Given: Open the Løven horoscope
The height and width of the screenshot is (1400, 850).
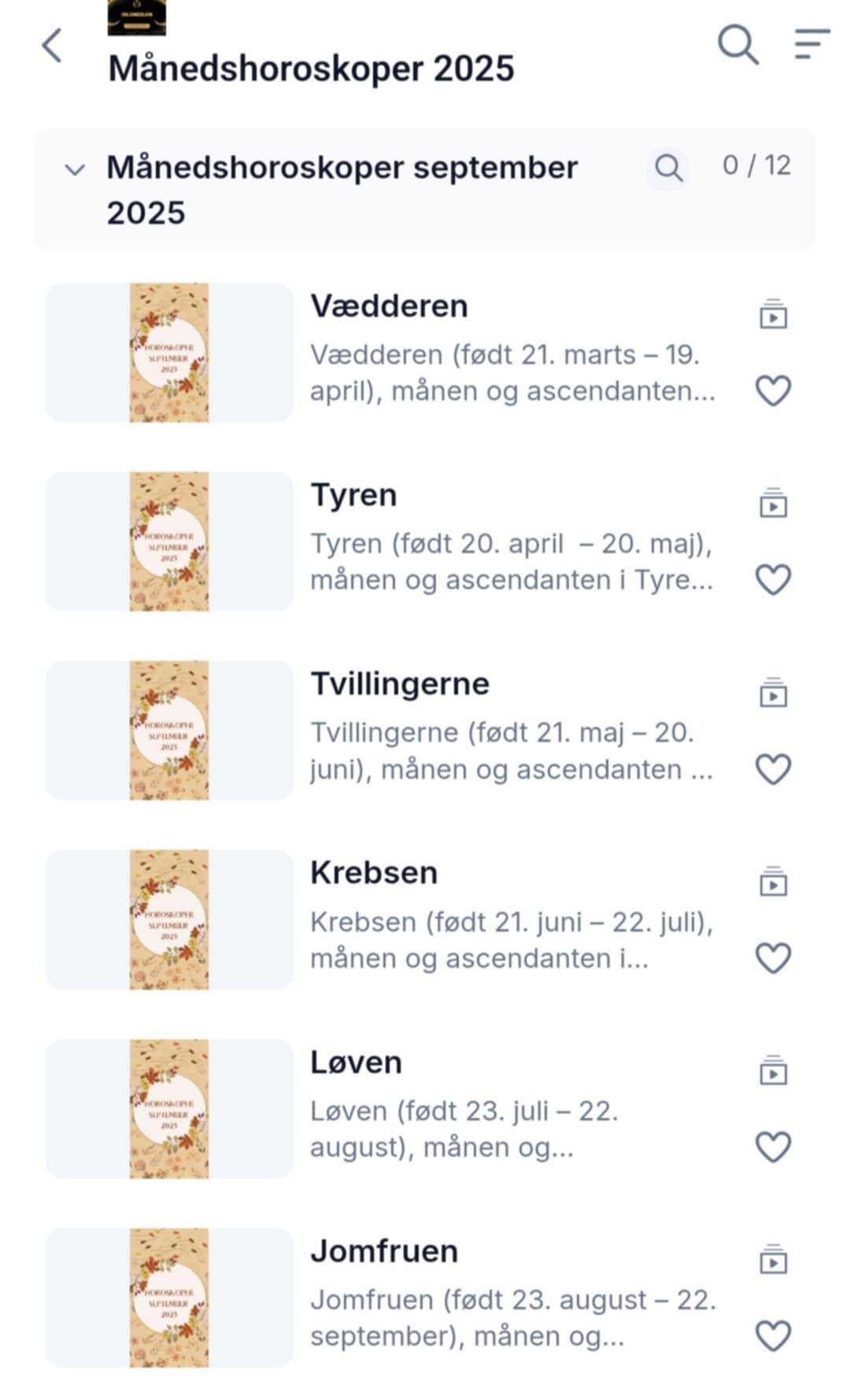Looking at the screenshot, I should click(356, 1062).
